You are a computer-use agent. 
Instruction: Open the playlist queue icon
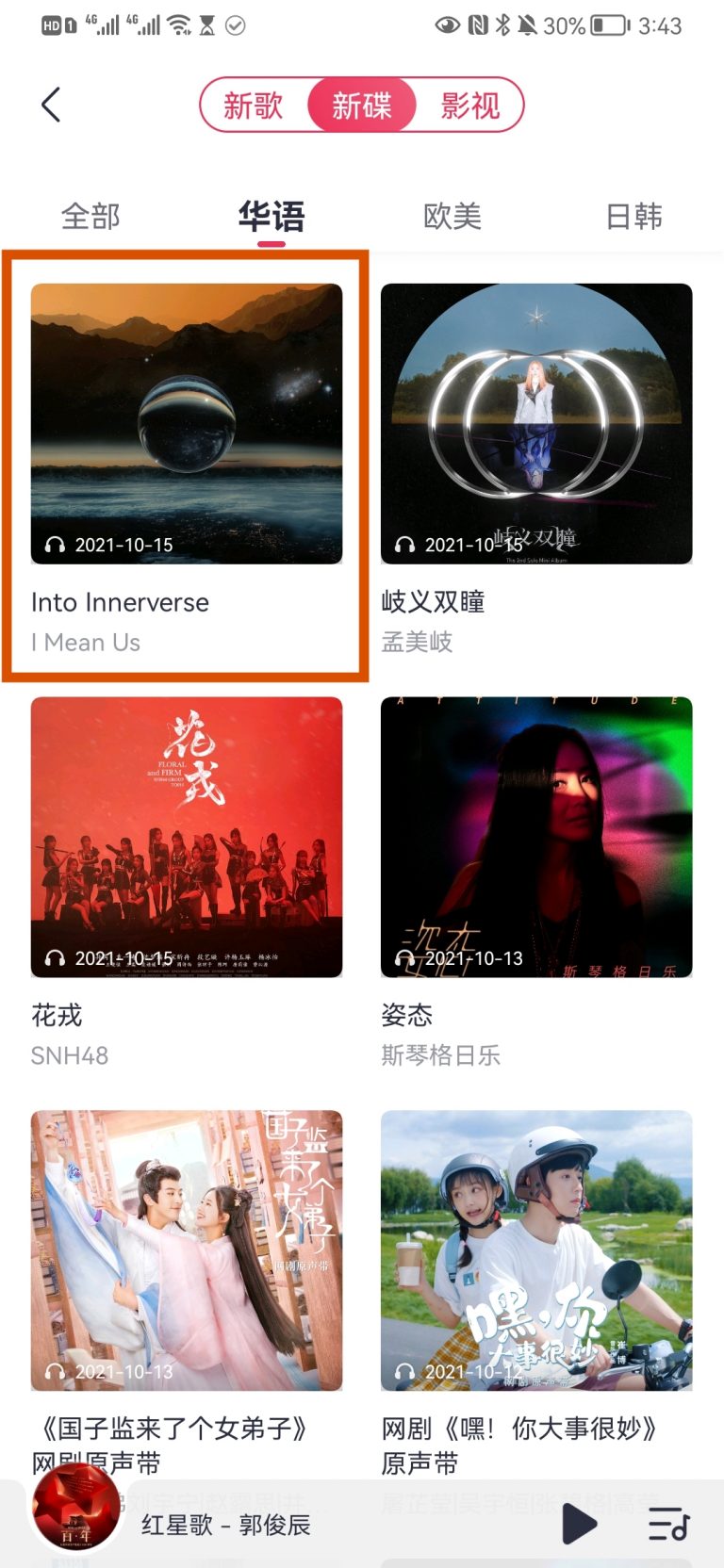tap(668, 1524)
